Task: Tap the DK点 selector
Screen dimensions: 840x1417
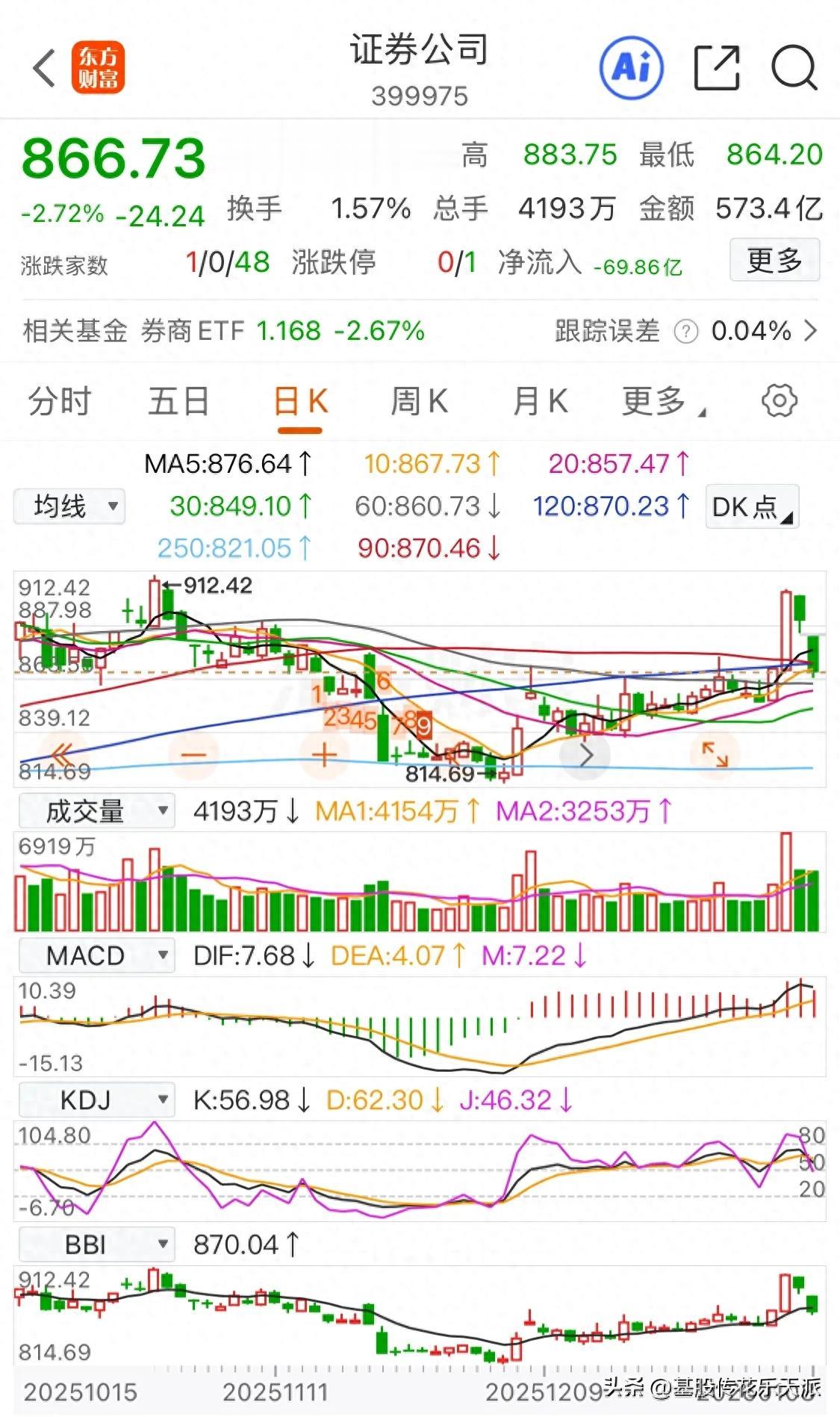Action: tap(752, 507)
